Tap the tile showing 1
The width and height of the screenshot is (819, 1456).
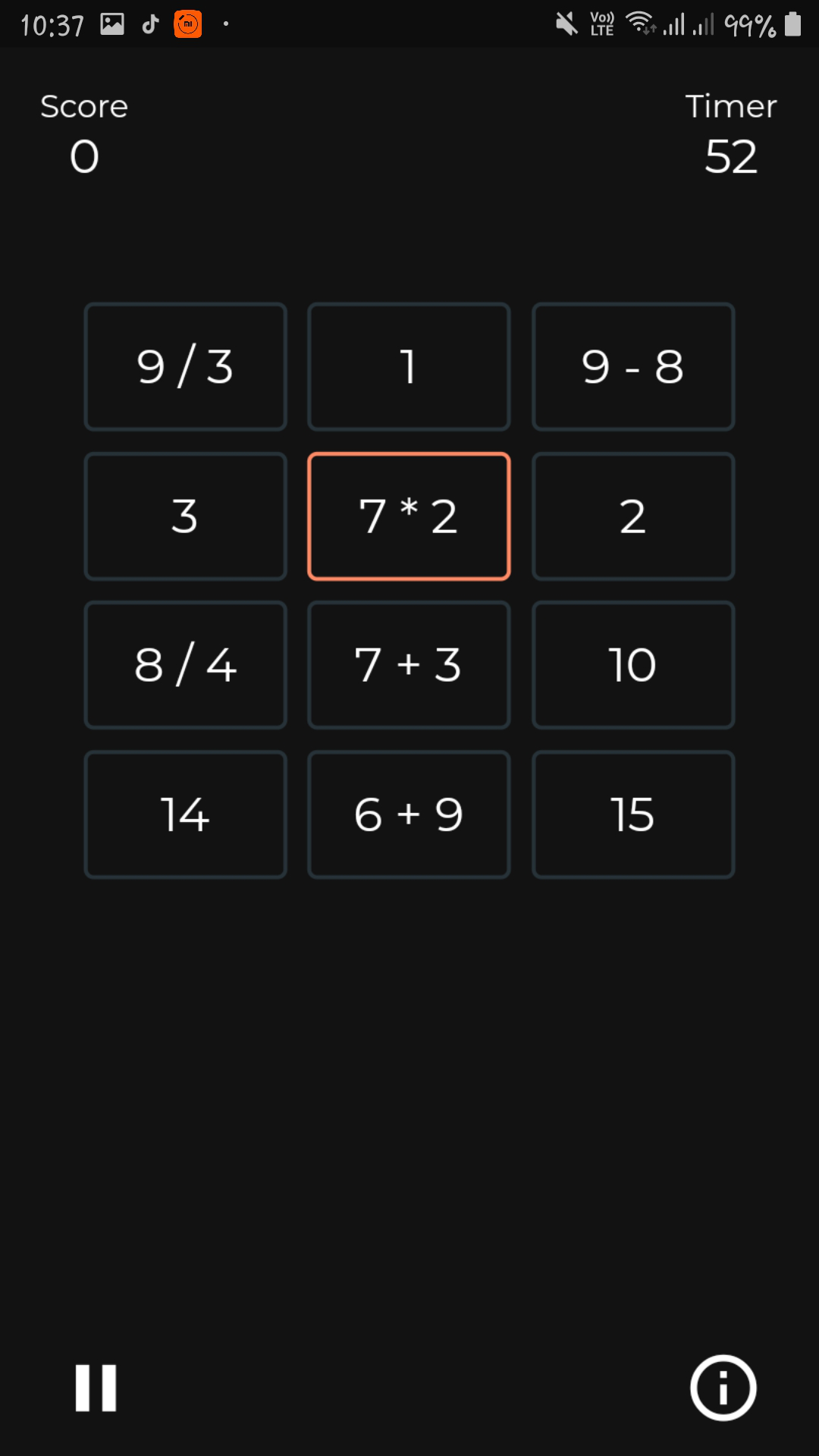coord(409,367)
